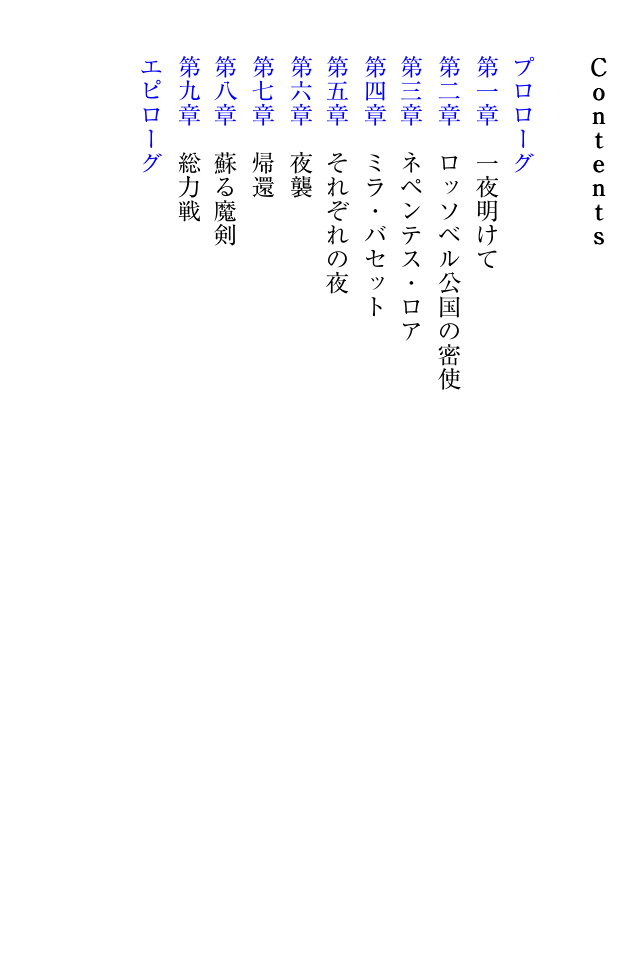Open the プロローグ link
Screen dimensions: 640x960
(524, 114)
